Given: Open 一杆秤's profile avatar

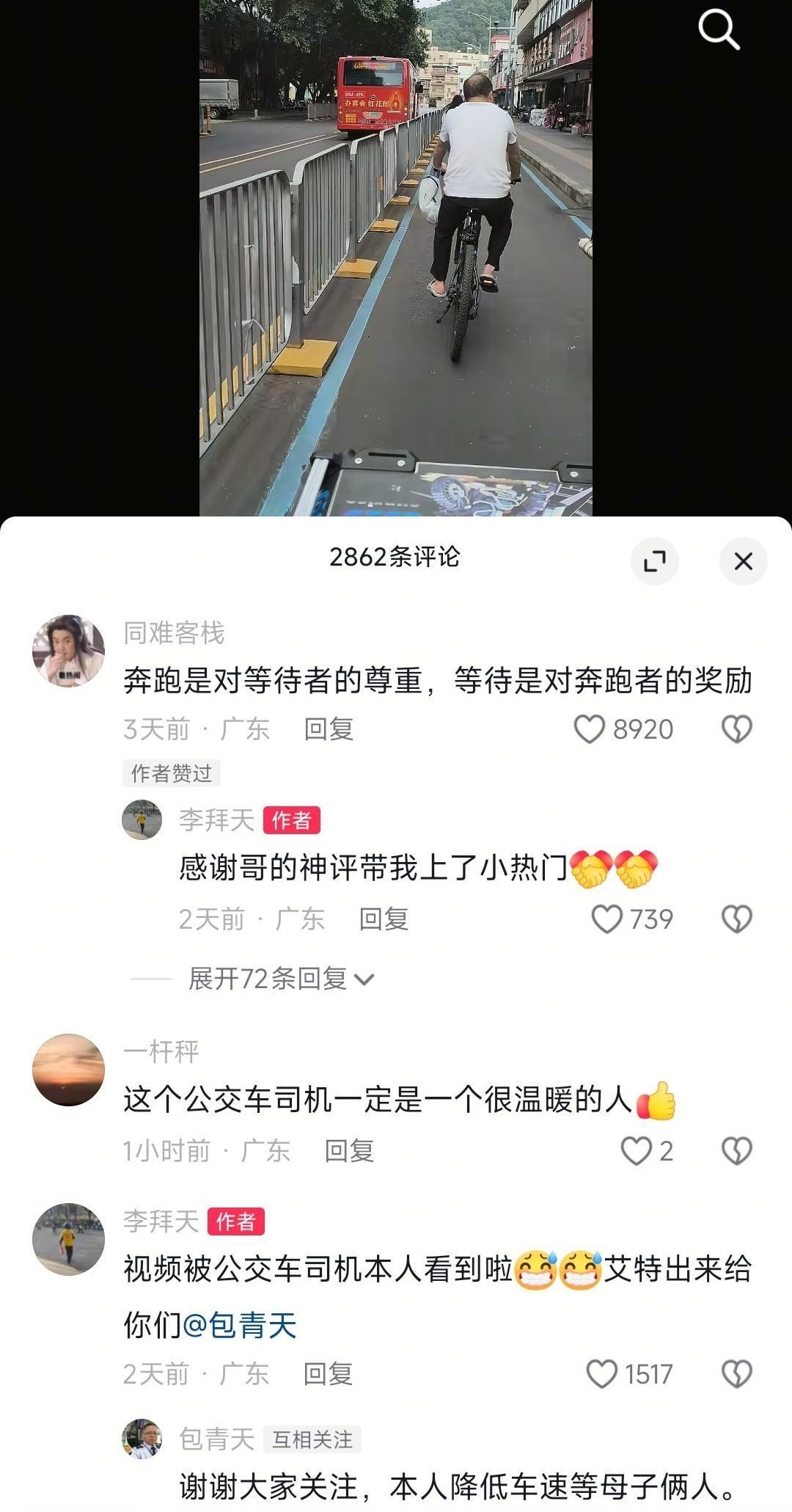Looking at the screenshot, I should click(x=68, y=1070).
